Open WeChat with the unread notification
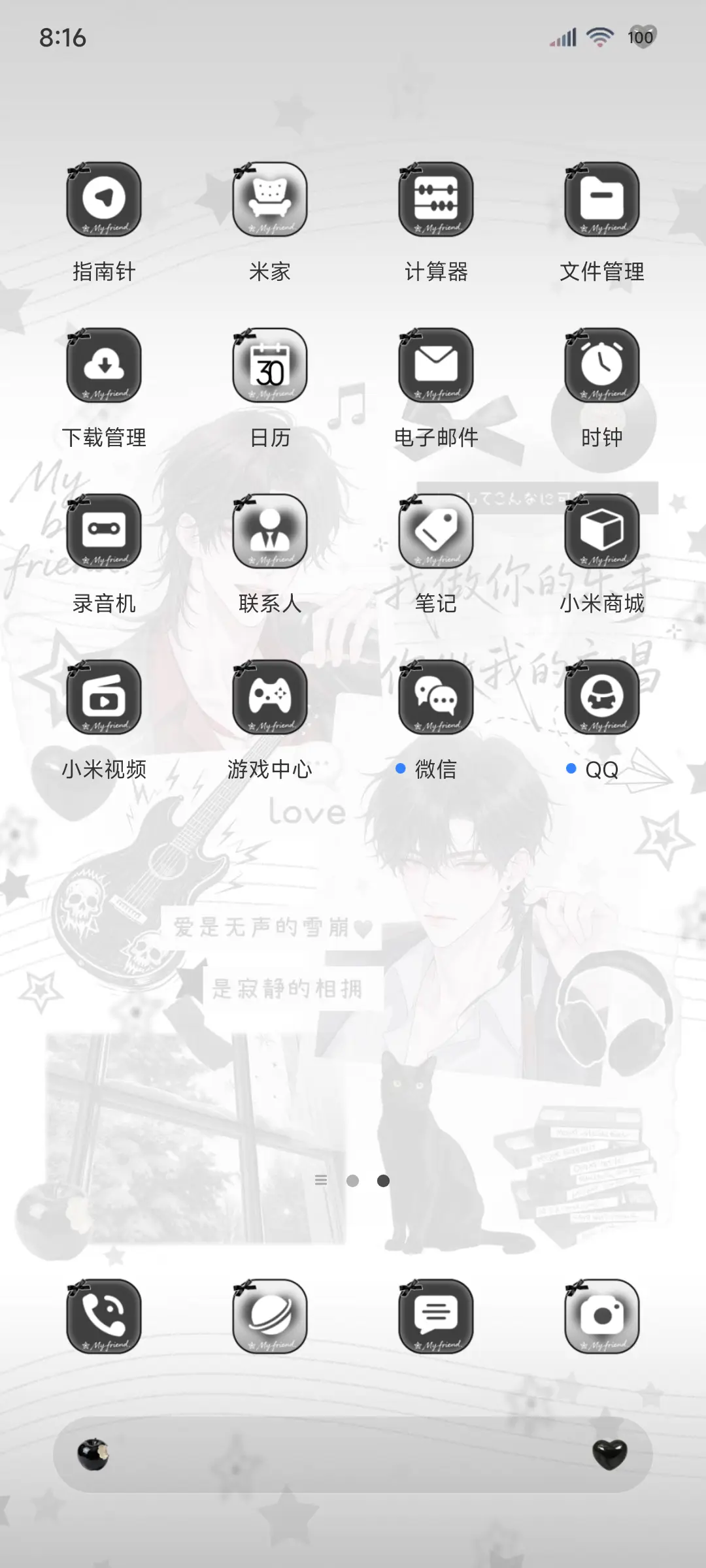The height and width of the screenshot is (1568, 706). [435, 698]
